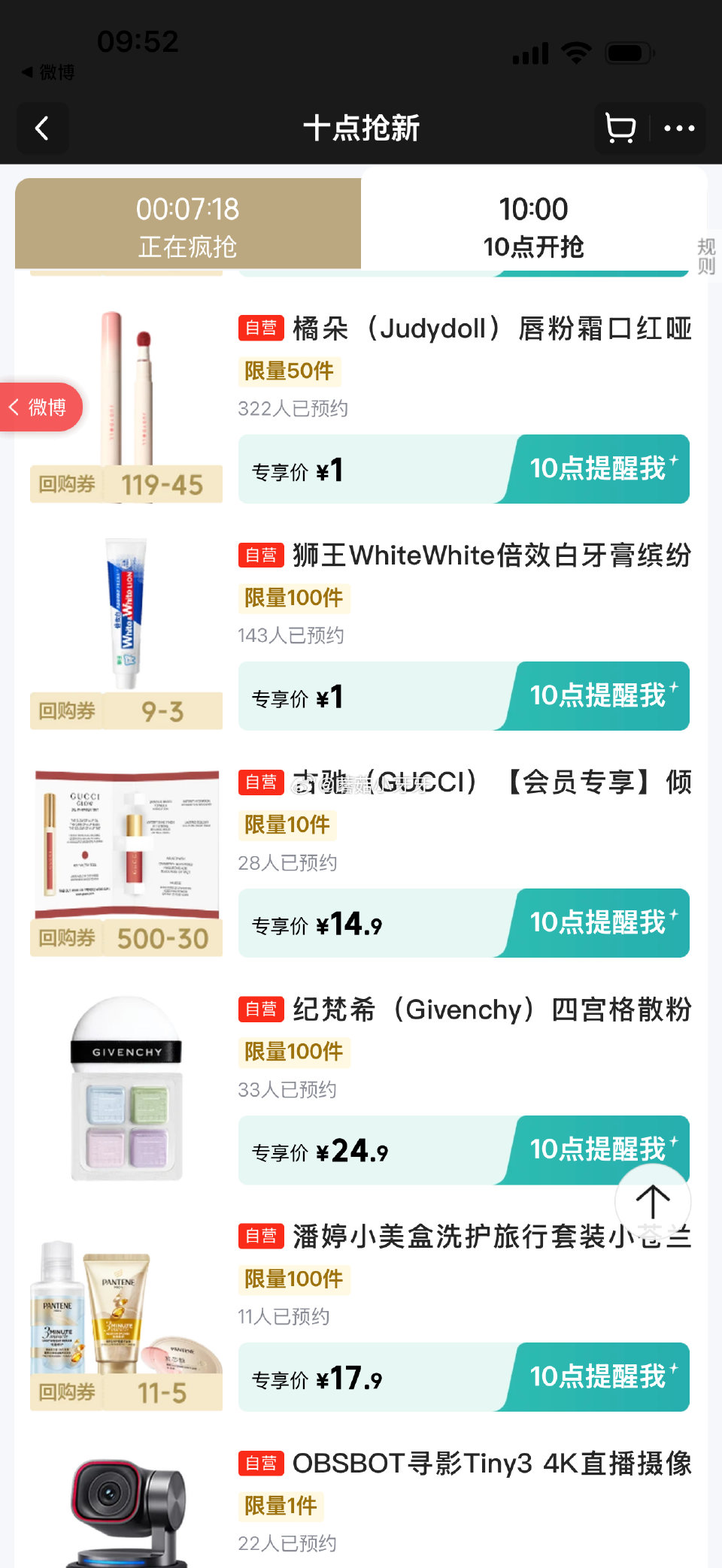722x1568 pixels.
Task: Tap the 微博 return tab on left edge
Action: click(x=38, y=407)
